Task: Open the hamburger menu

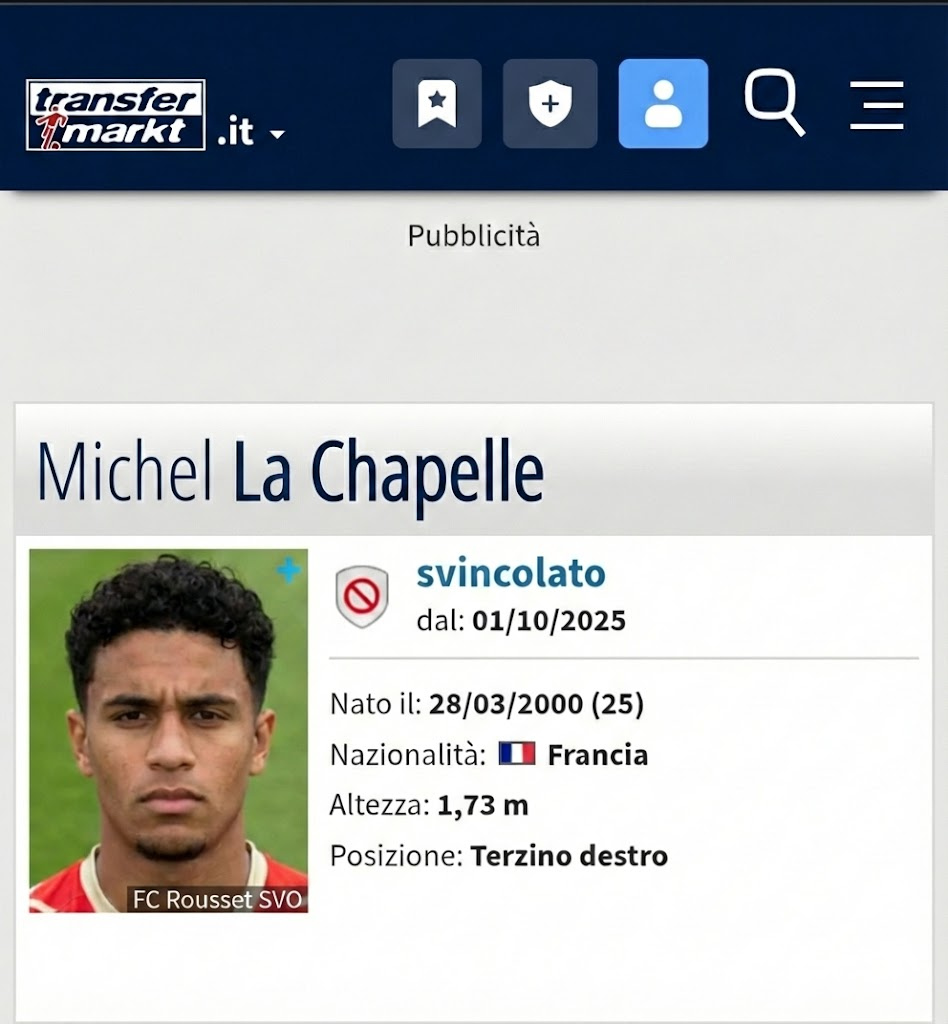Action: (877, 105)
